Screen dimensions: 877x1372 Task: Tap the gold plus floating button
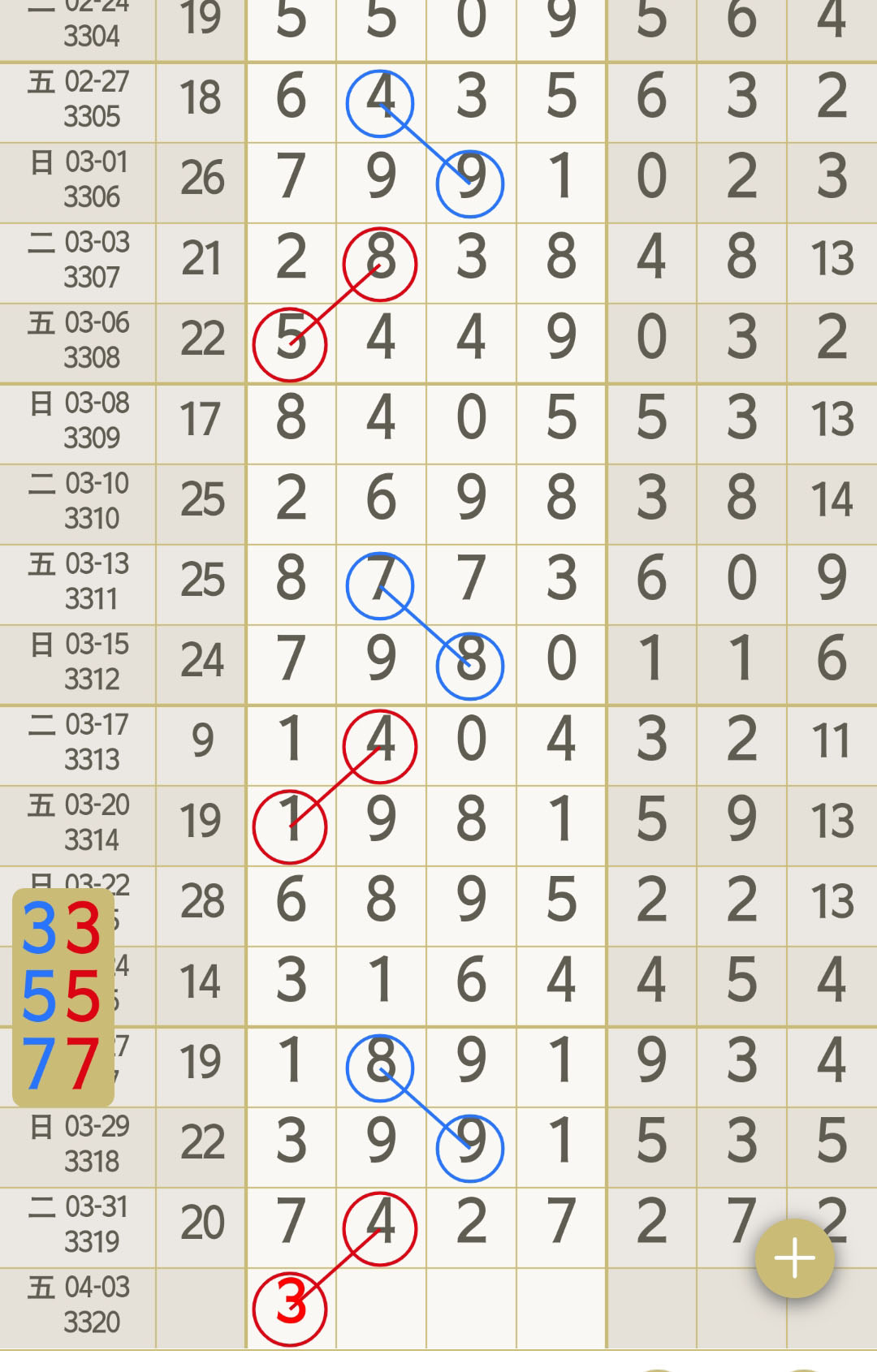[x=794, y=1258]
